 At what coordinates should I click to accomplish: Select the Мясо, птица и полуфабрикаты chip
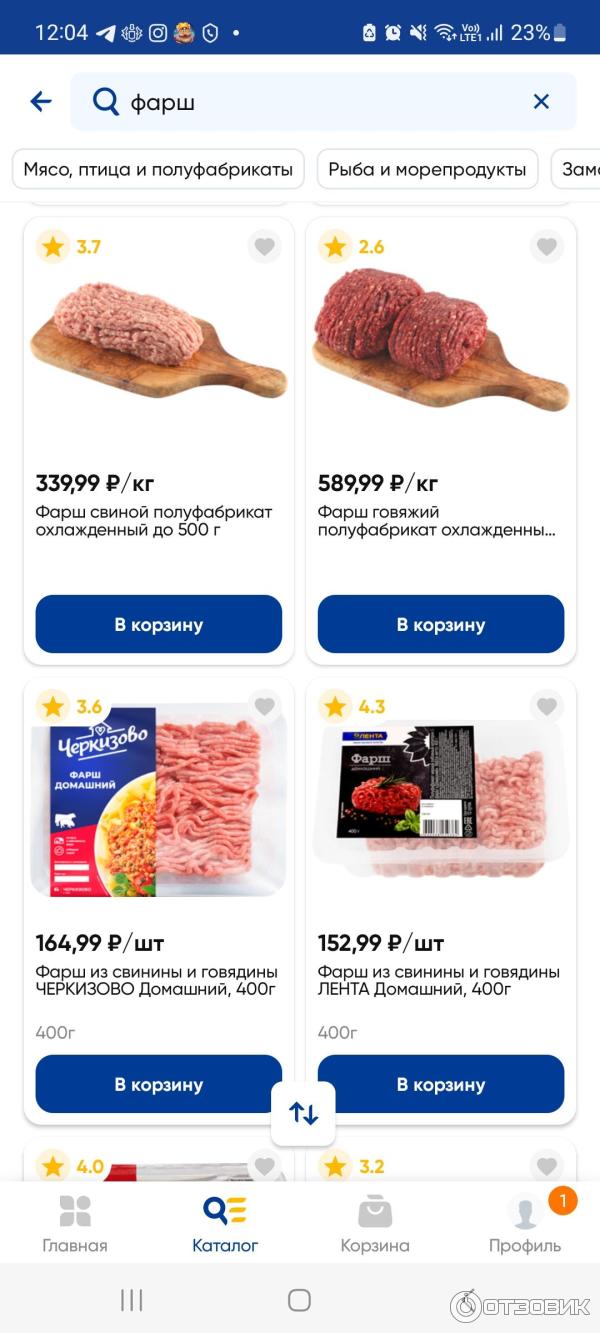coord(158,170)
